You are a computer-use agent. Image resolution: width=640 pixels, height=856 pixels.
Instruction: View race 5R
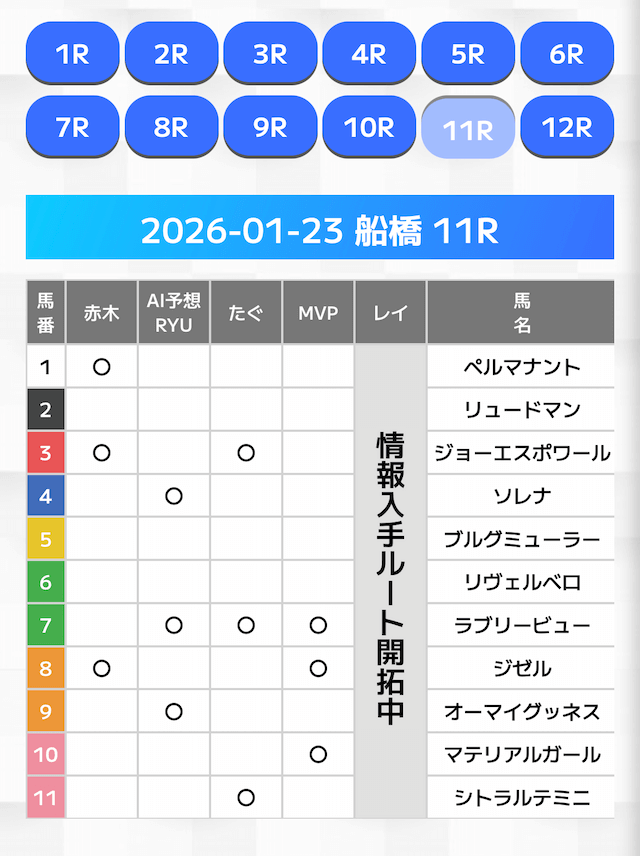point(468,54)
